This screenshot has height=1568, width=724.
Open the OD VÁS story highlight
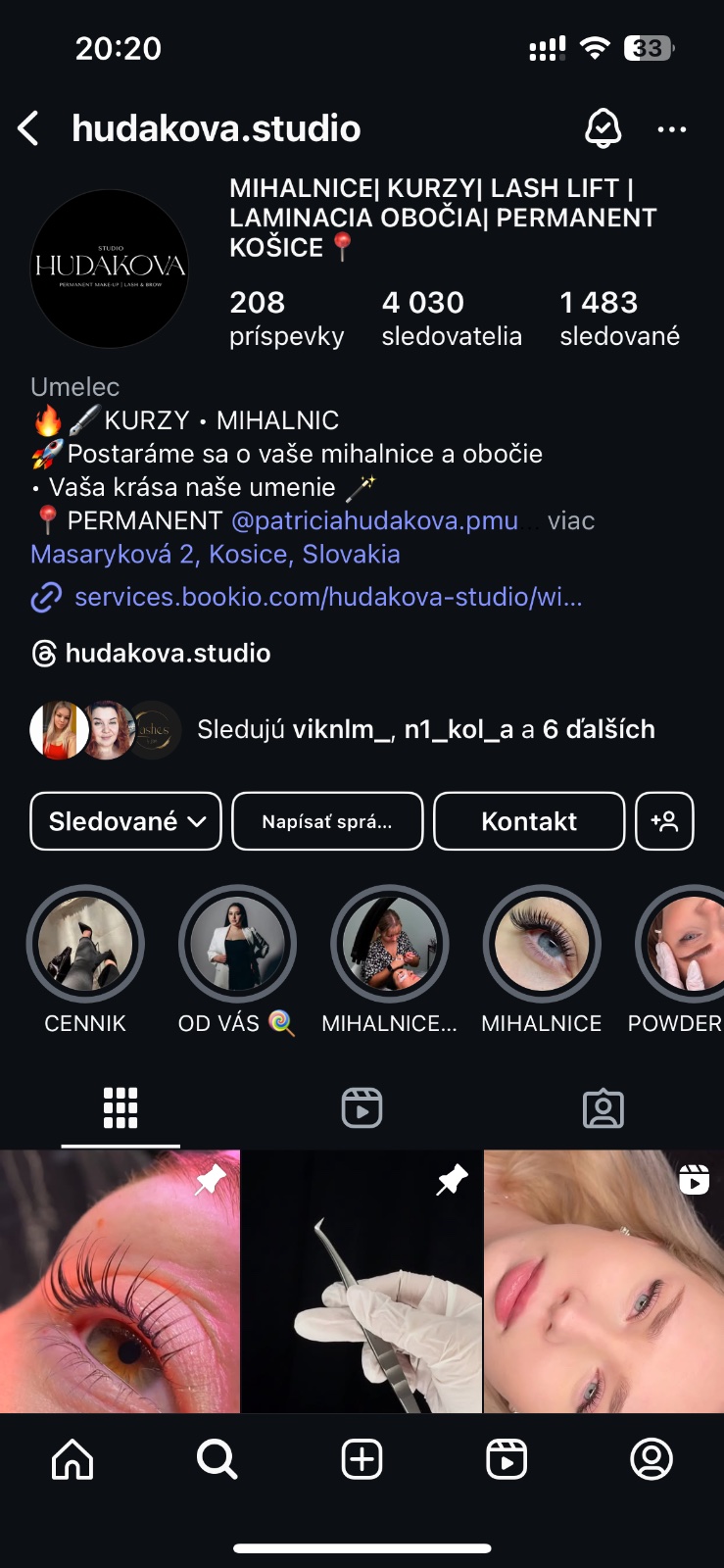(x=237, y=944)
